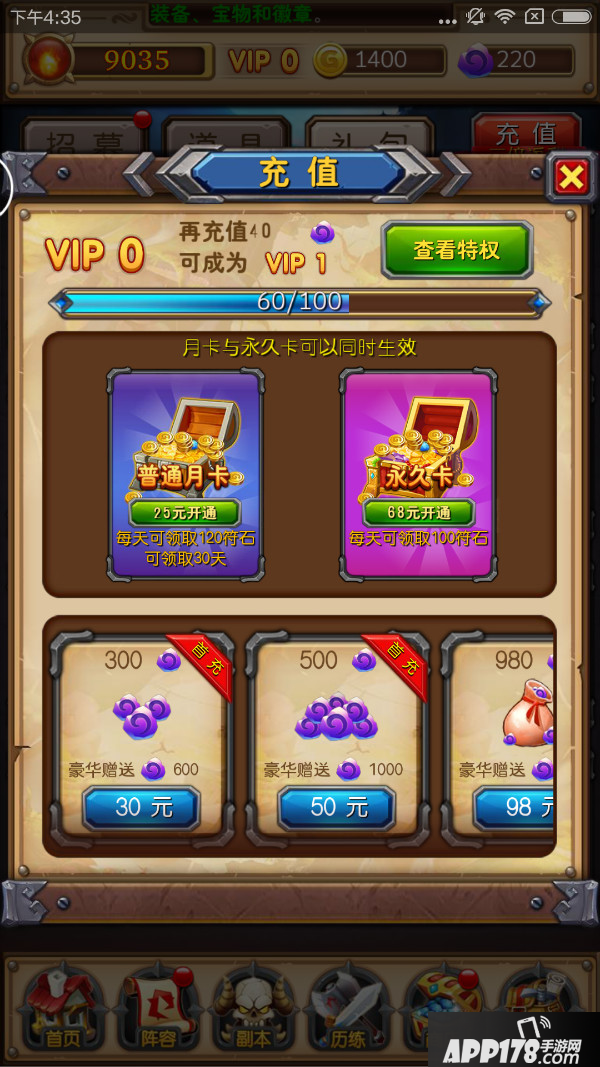600x1067 pixels.
Task: Close the 充值 recharge dialog
Action: pos(571,178)
